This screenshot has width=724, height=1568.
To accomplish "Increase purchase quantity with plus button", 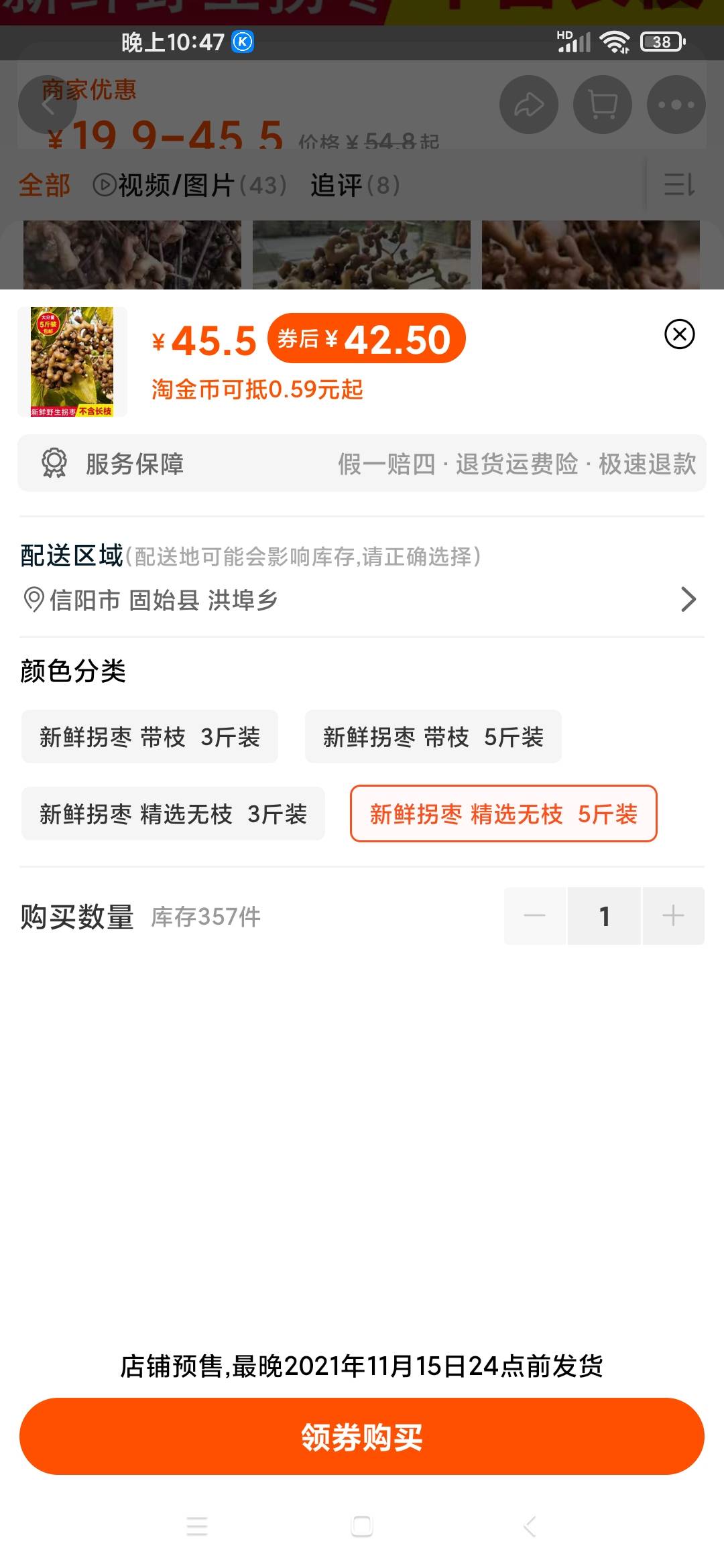I will click(673, 915).
